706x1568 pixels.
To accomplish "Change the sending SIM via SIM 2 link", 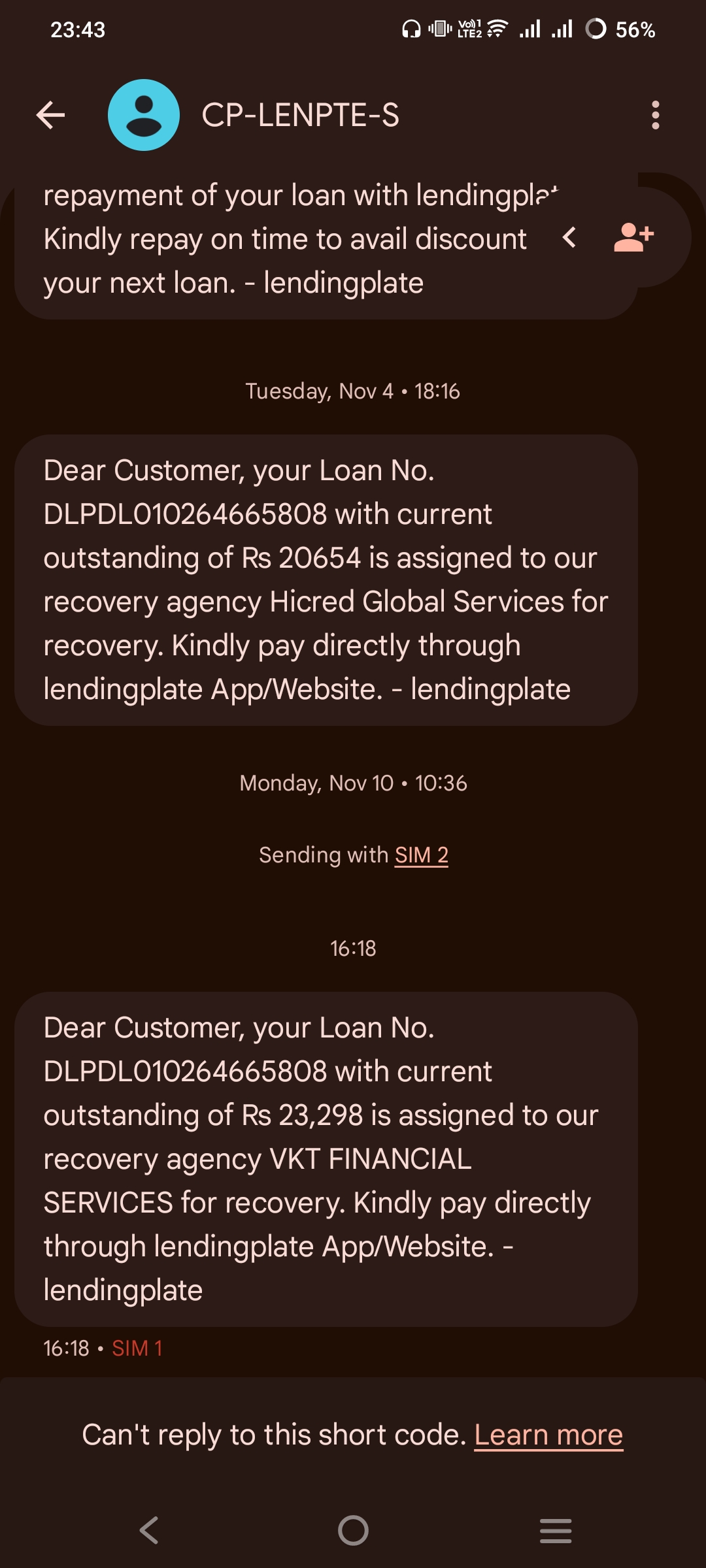I will (421, 855).
